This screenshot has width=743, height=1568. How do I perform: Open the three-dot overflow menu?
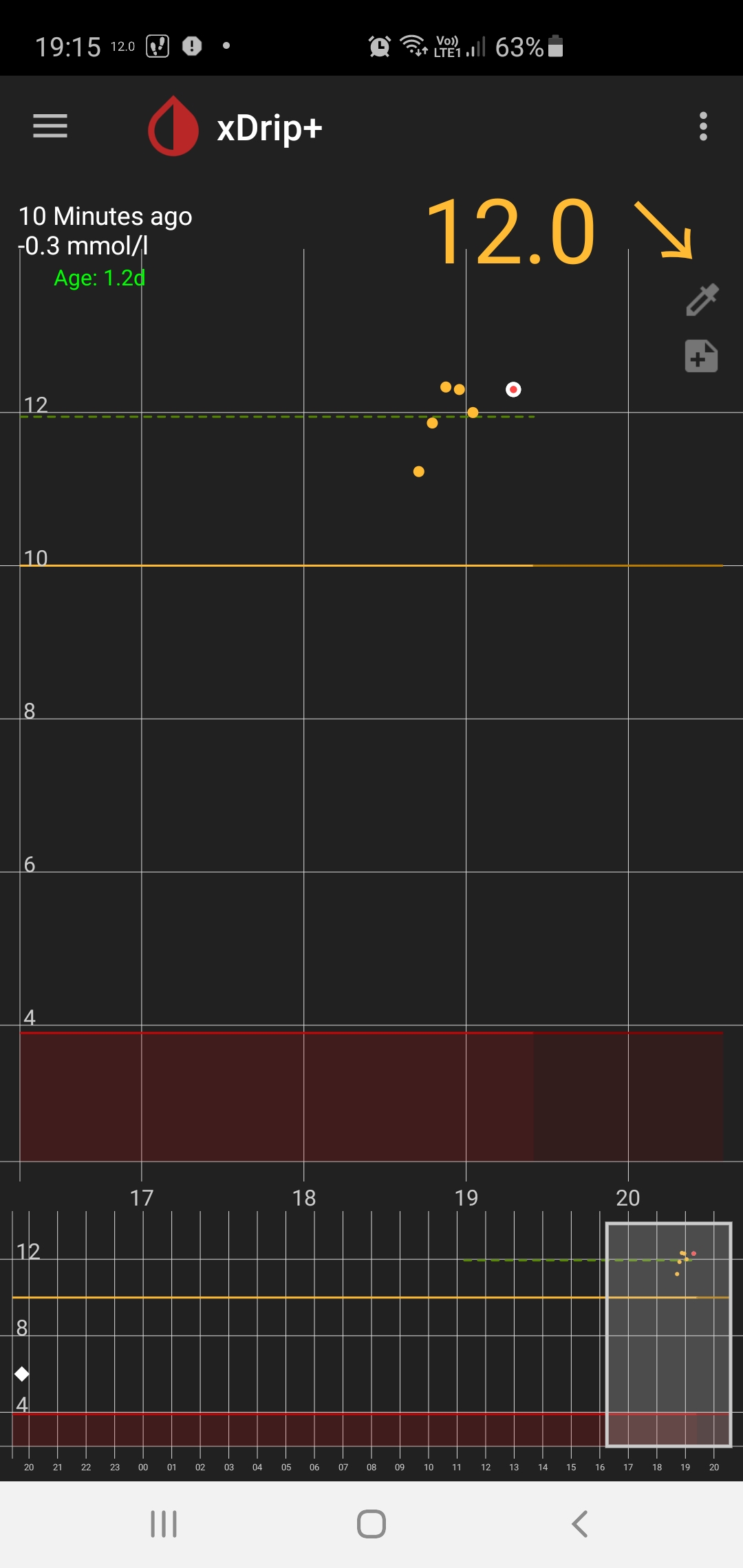point(703,127)
